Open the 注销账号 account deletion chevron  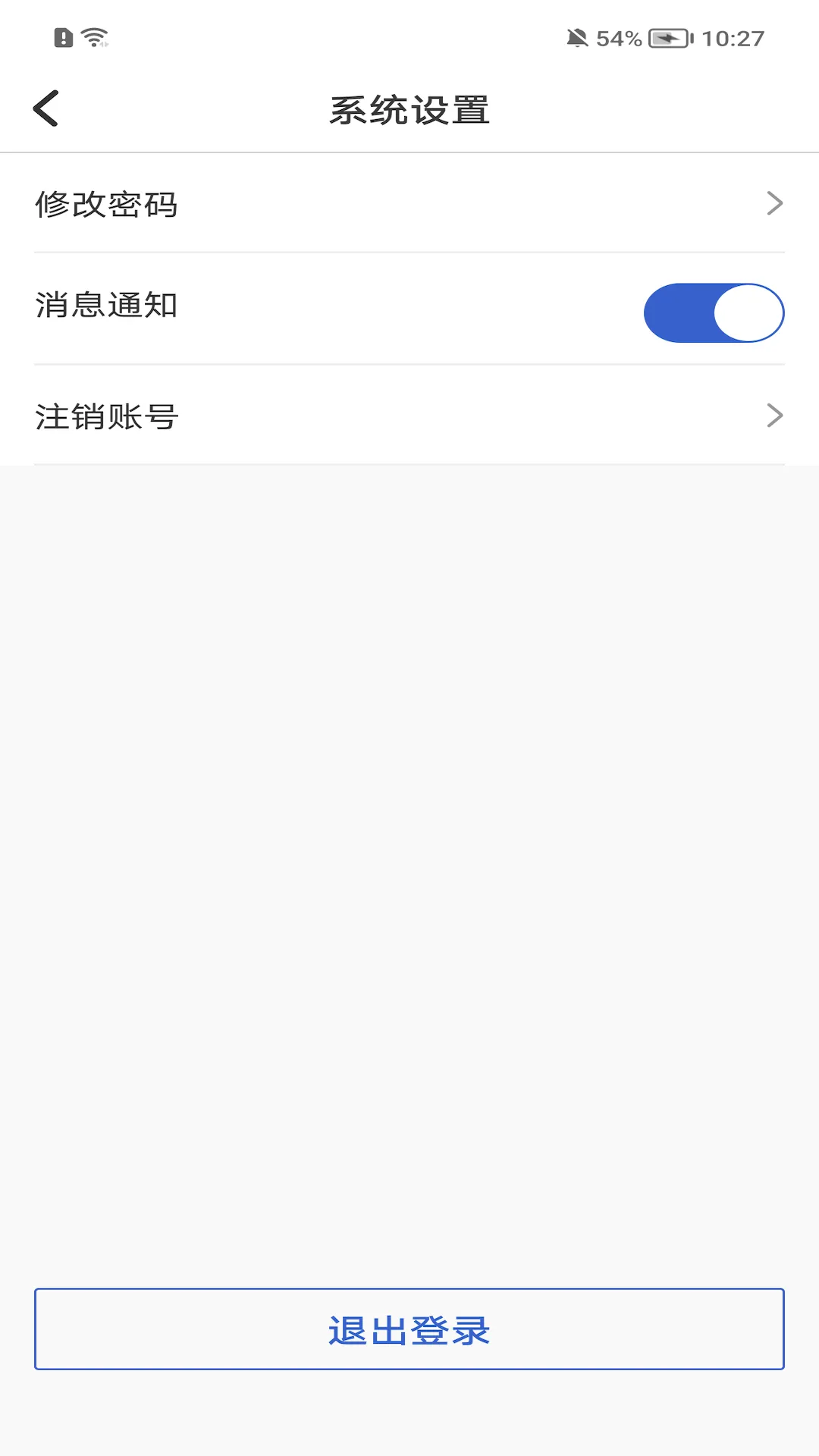click(x=774, y=415)
